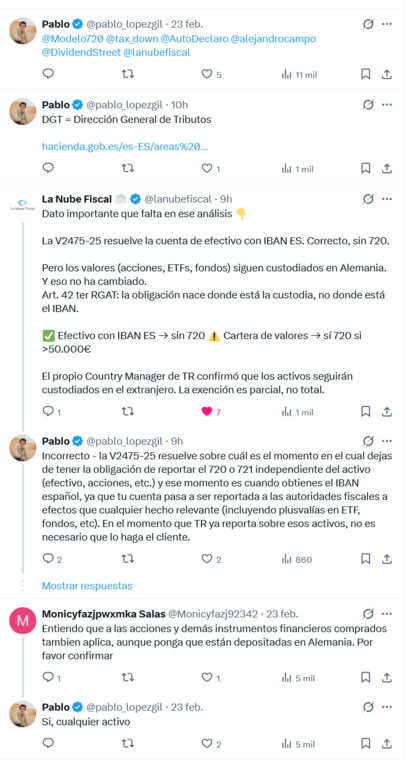The height and width of the screenshot is (761, 420).
Task: Retweet Monicyfazjpwxmka Salas's tweet
Action: [x=128, y=678]
